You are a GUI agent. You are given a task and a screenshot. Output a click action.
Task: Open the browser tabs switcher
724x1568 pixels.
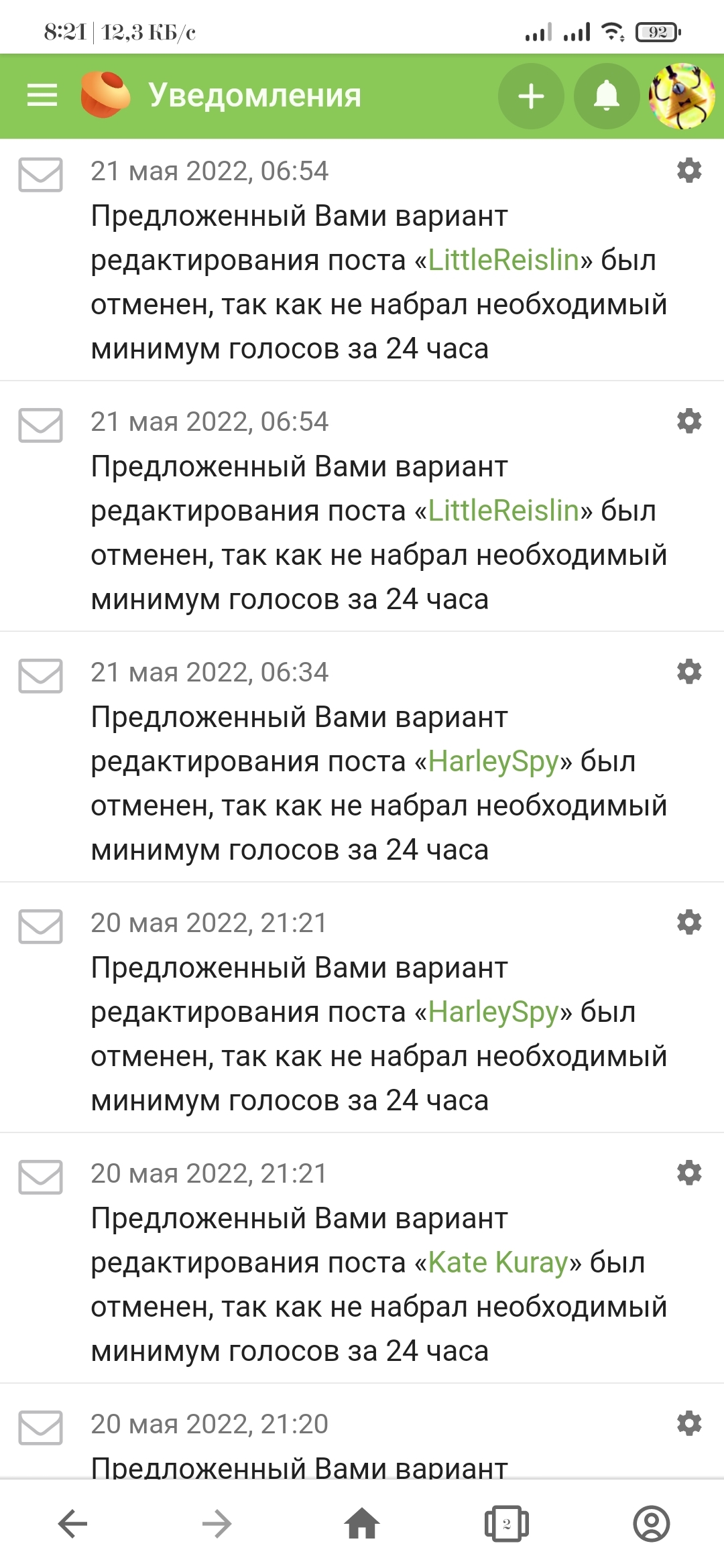[507, 1524]
